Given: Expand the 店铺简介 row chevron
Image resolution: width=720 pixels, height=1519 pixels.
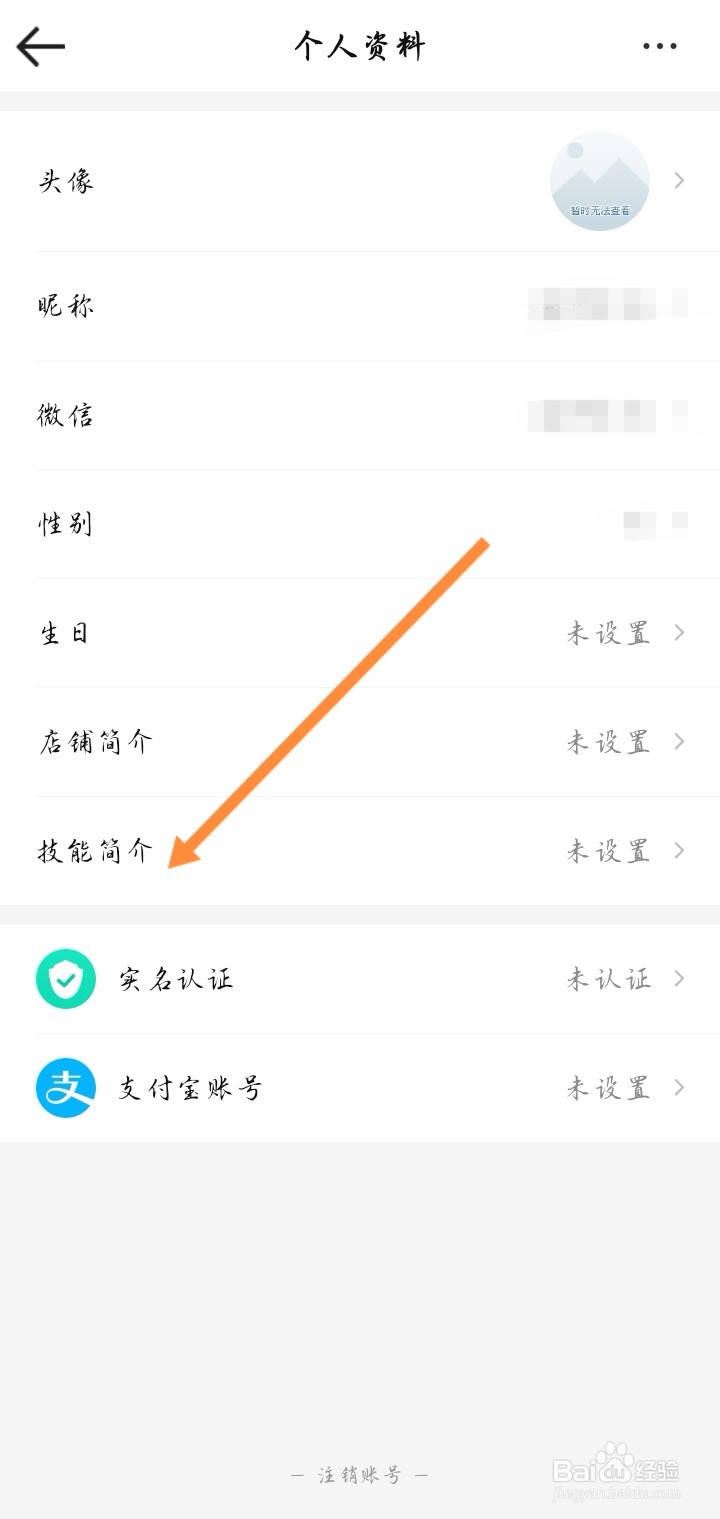Looking at the screenshot, I should (679, 741).
